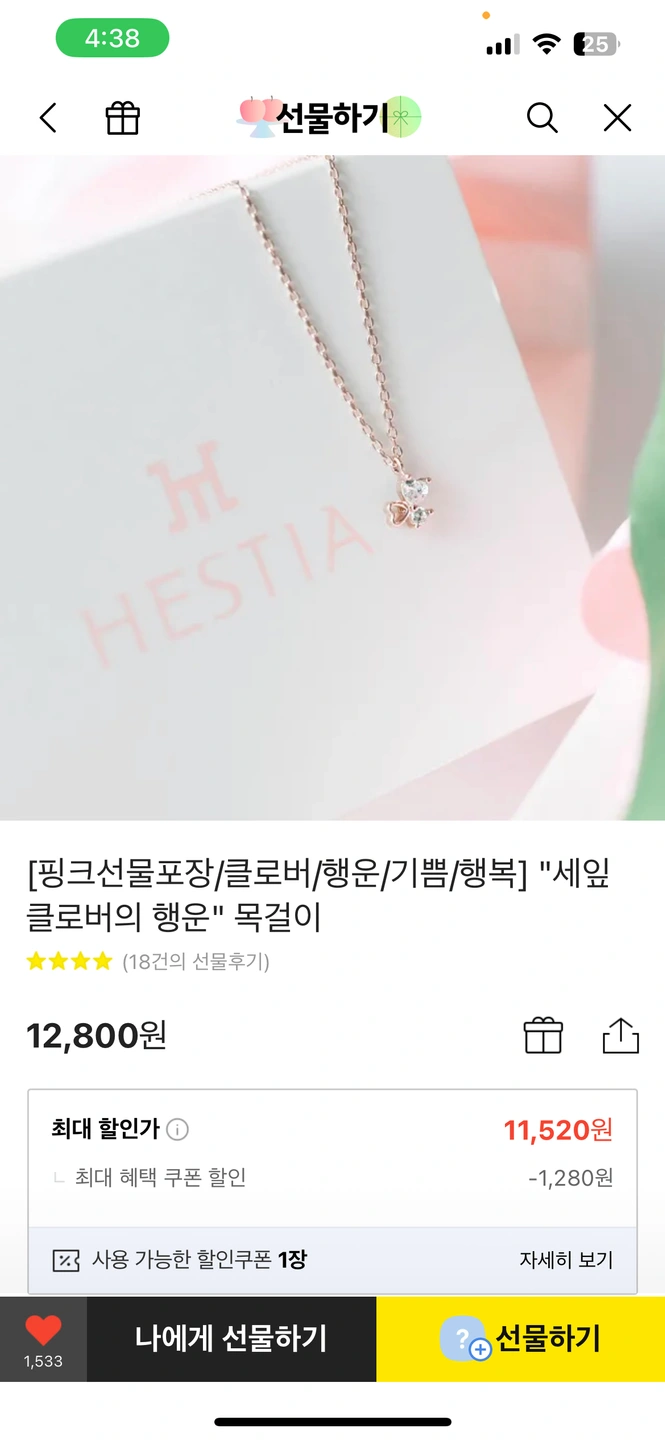View the 18 gift reviews
Image resolution: width=665 pixels, height=1440 pixels.
pos(196,962)
